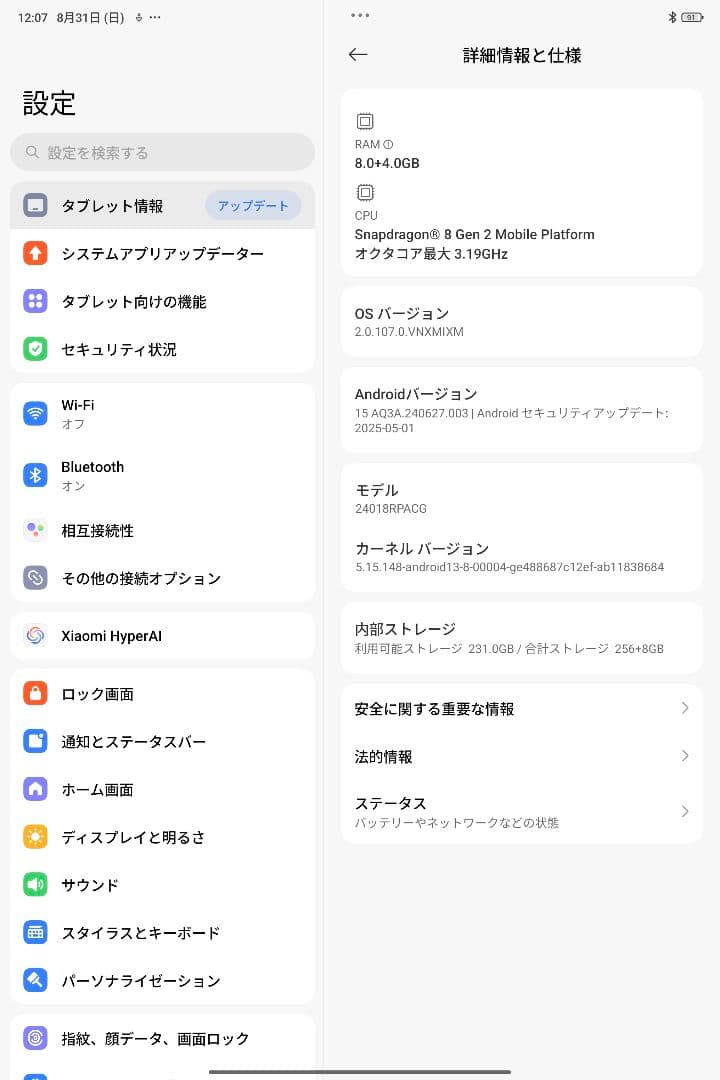
Task: Select the スタイラスとキーボード icon
Action: [36, 932]
